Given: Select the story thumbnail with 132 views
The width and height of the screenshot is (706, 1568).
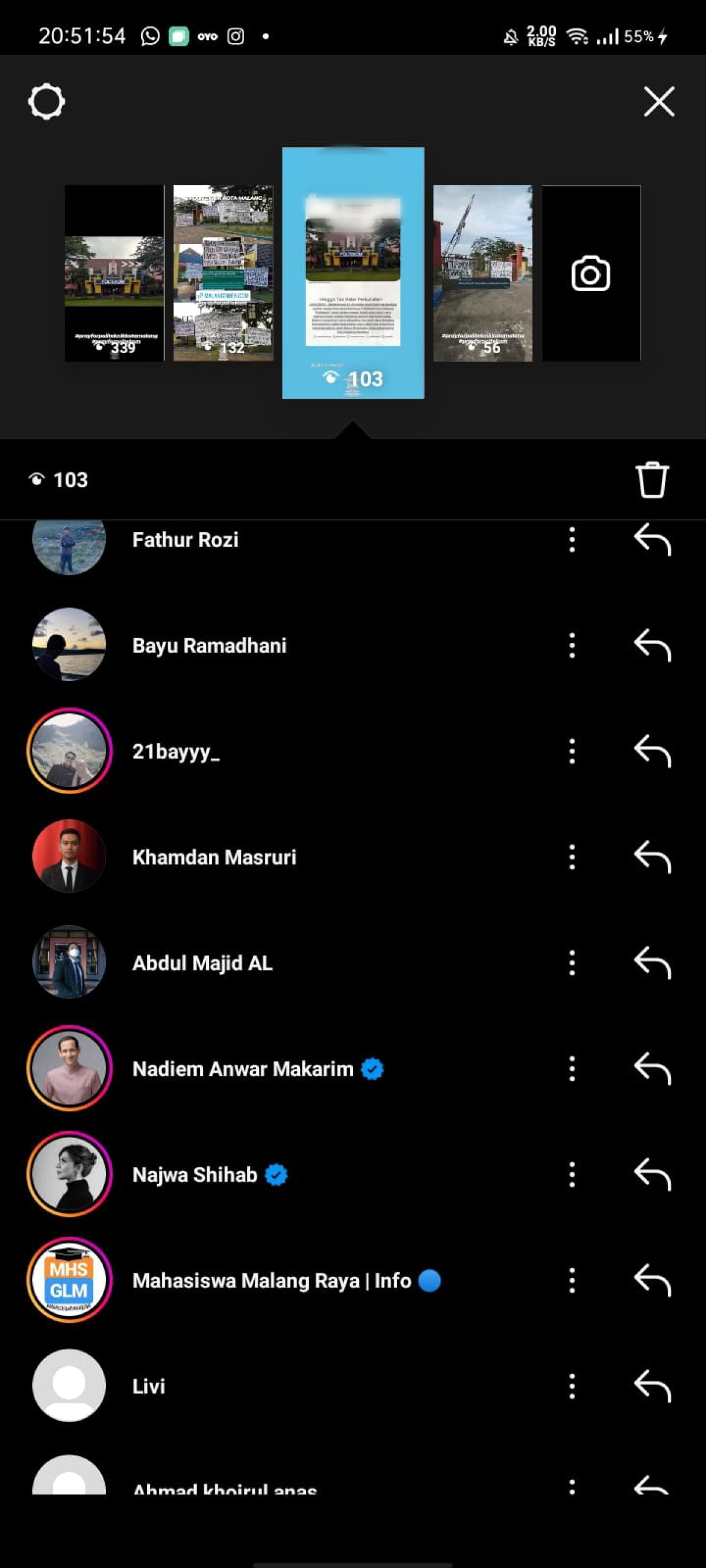Looking at the screenshot, I should point(223,273).
